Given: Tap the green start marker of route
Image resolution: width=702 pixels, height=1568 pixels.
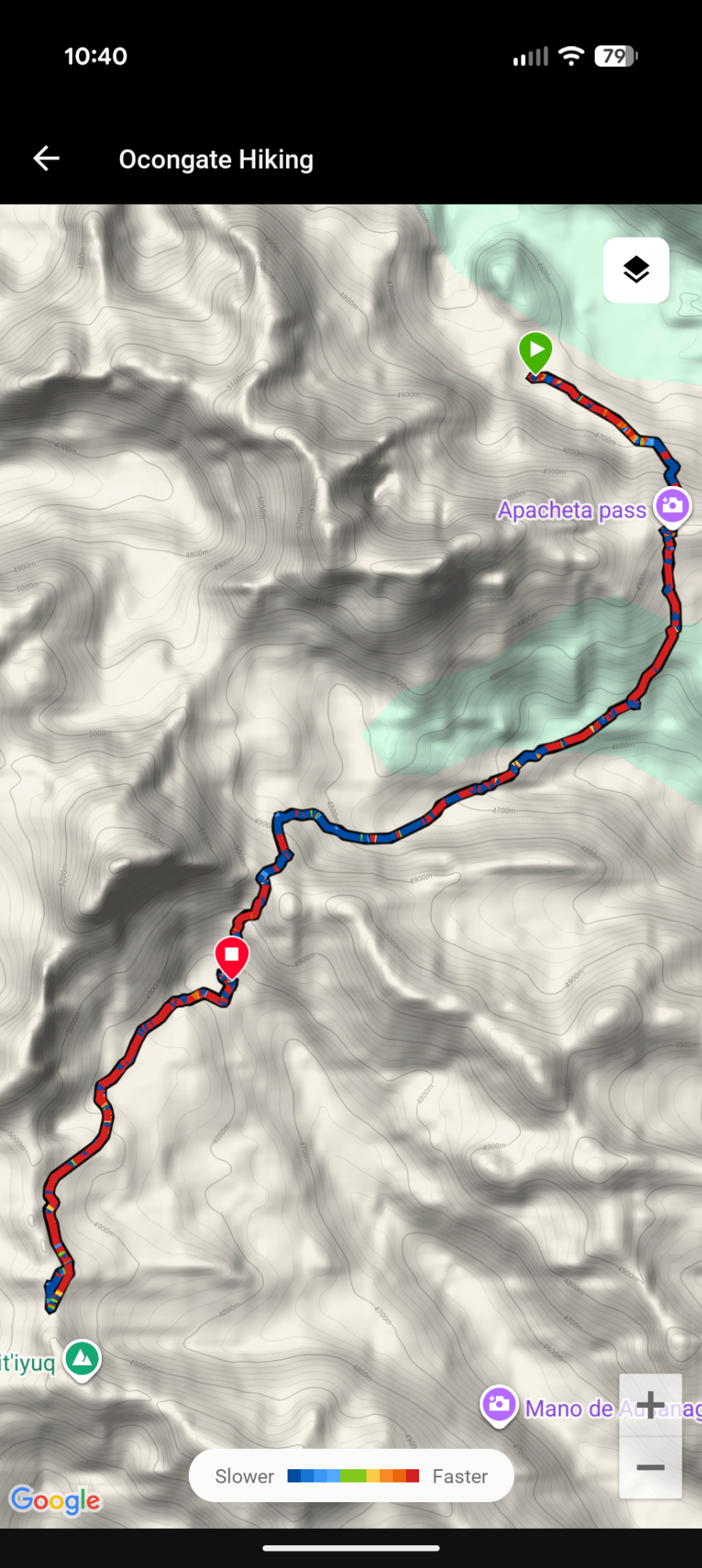Looking at the screenshot, I should pos(536,350).
